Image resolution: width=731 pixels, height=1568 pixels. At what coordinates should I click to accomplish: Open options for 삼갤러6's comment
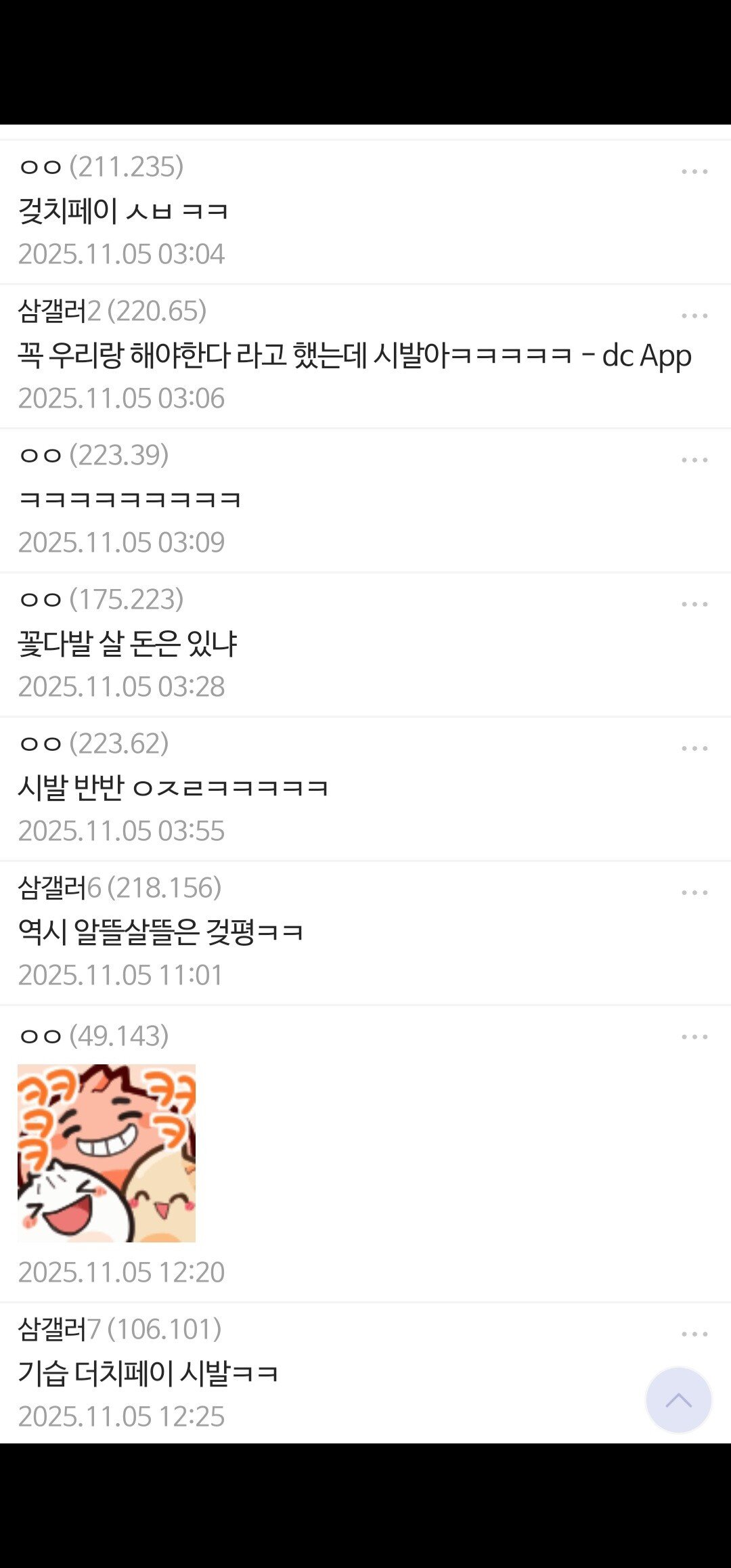tap(694, 893)
